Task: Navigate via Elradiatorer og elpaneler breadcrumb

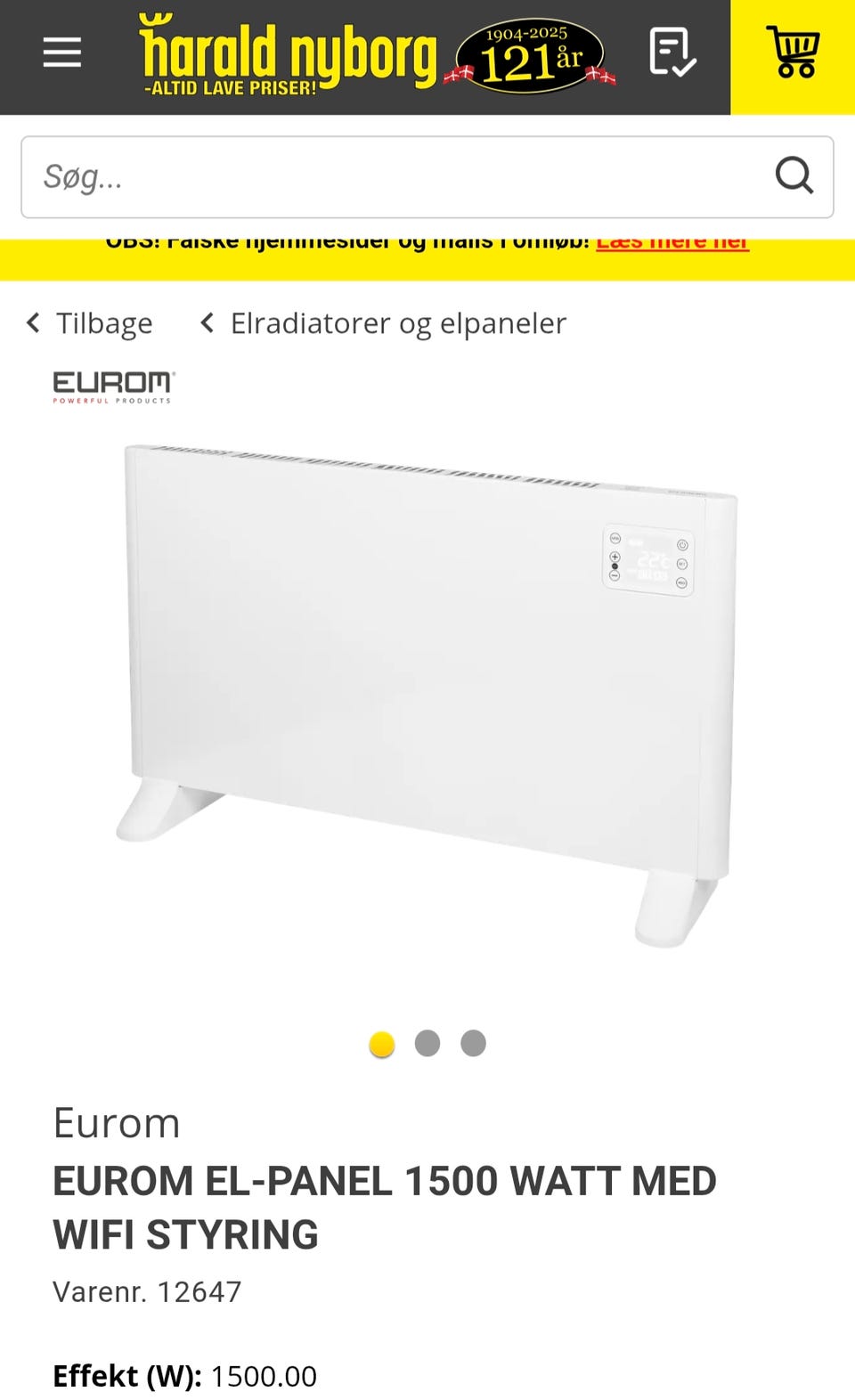Action: pos(398,323)
